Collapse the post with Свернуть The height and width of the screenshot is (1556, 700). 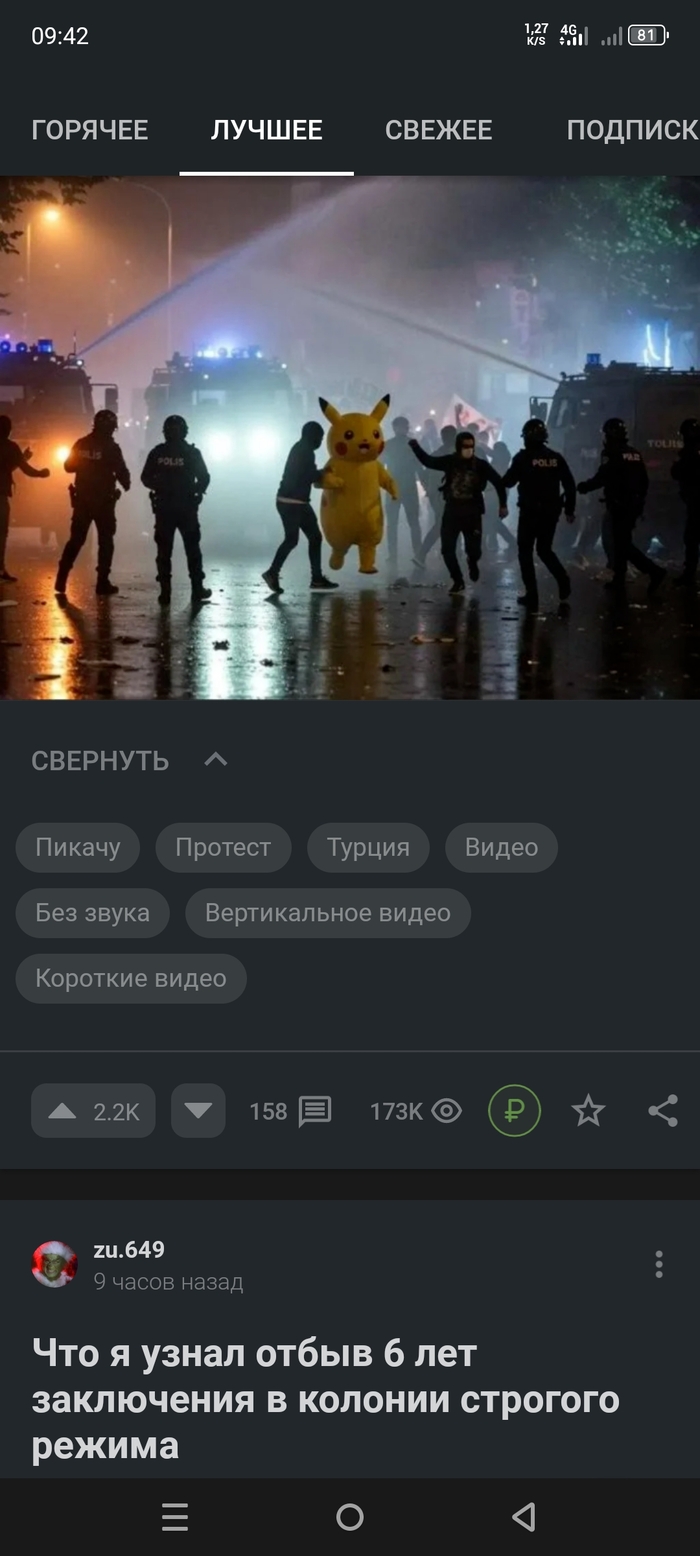click(129, 760)
